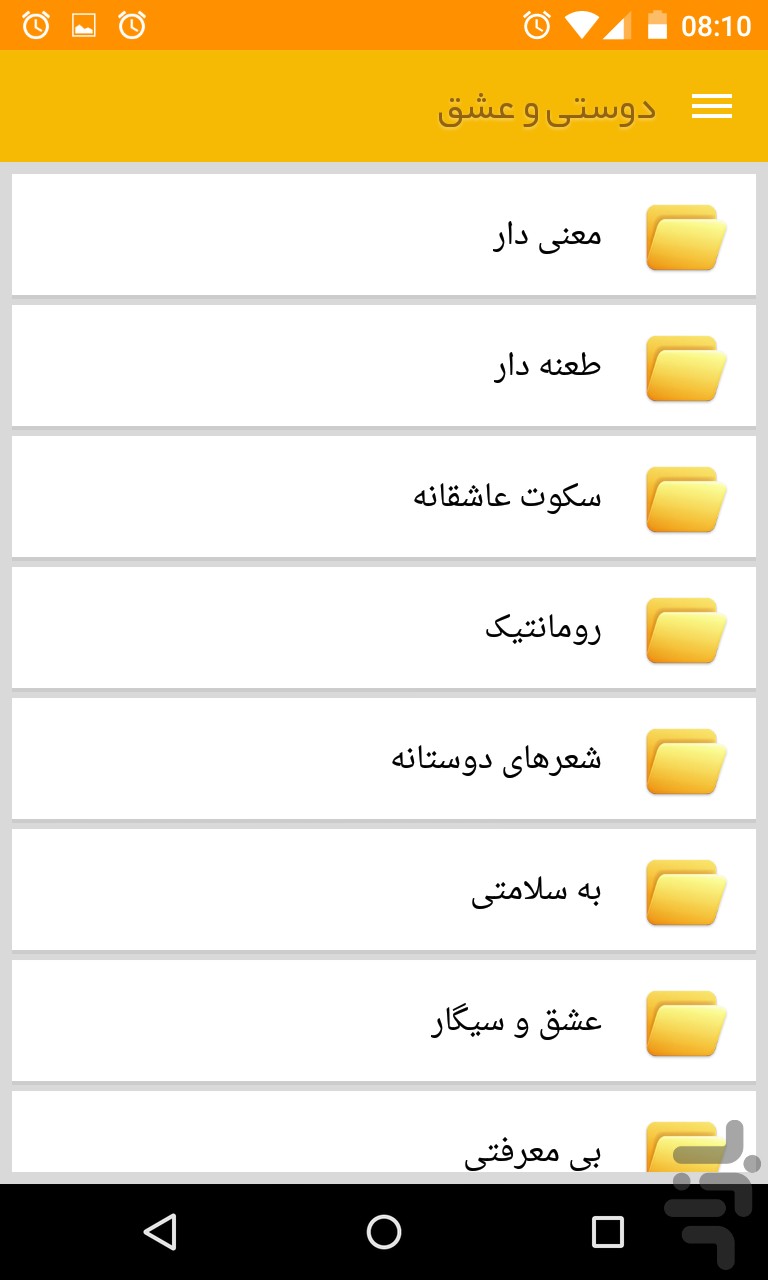Open the شعرهای دوستانه folder icon
The image size is (768, 1280).
pyautogui.click(x=685, y=758)
